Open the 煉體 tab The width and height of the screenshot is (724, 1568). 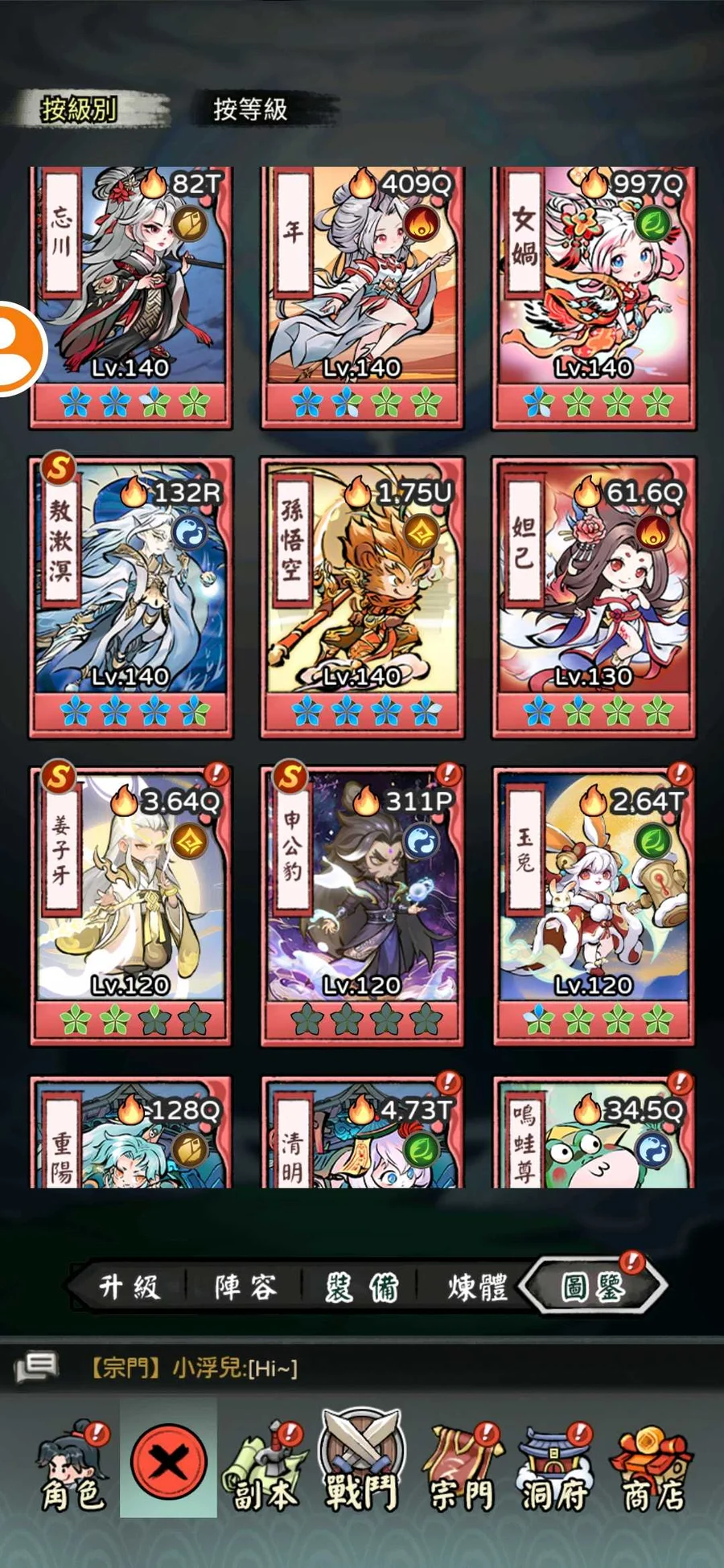477,1287
